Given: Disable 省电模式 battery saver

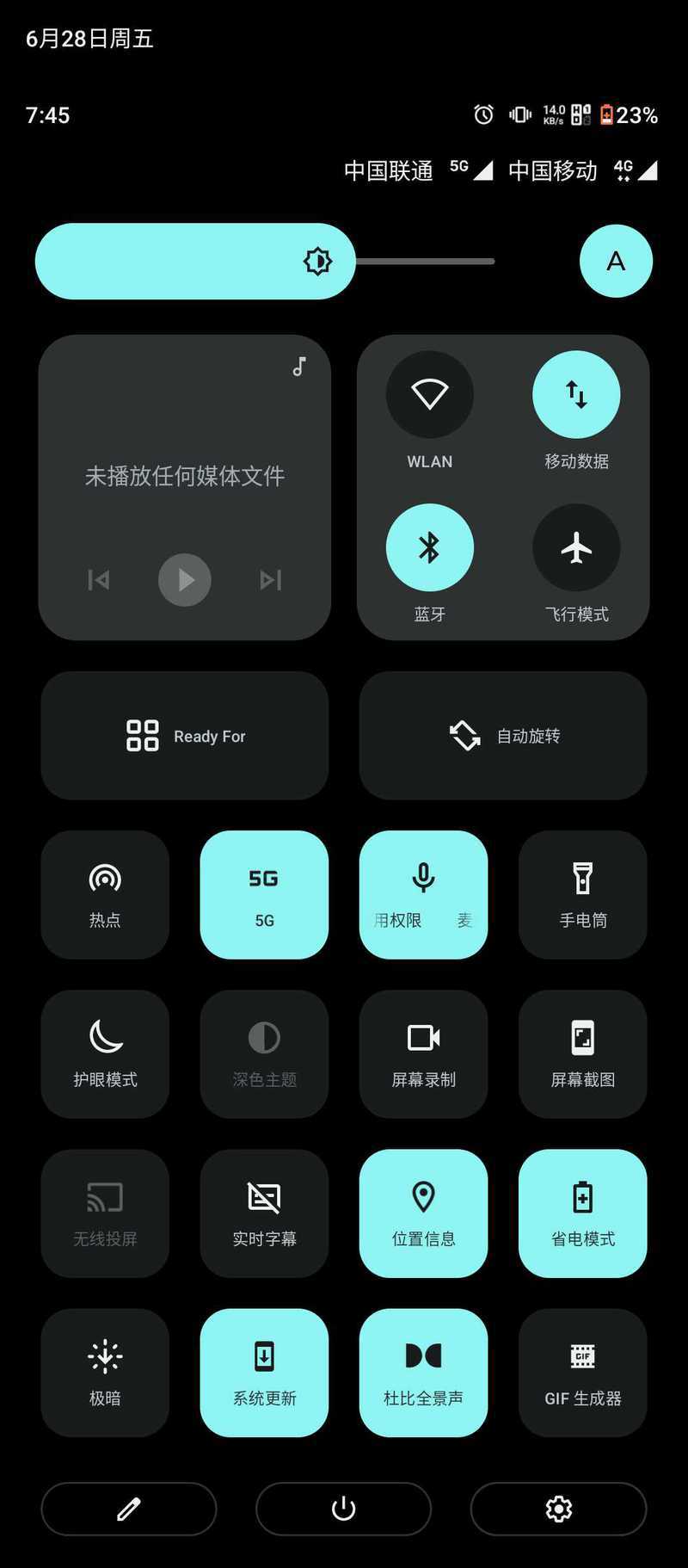Looking at the screenshot, I should (583, 1213).
